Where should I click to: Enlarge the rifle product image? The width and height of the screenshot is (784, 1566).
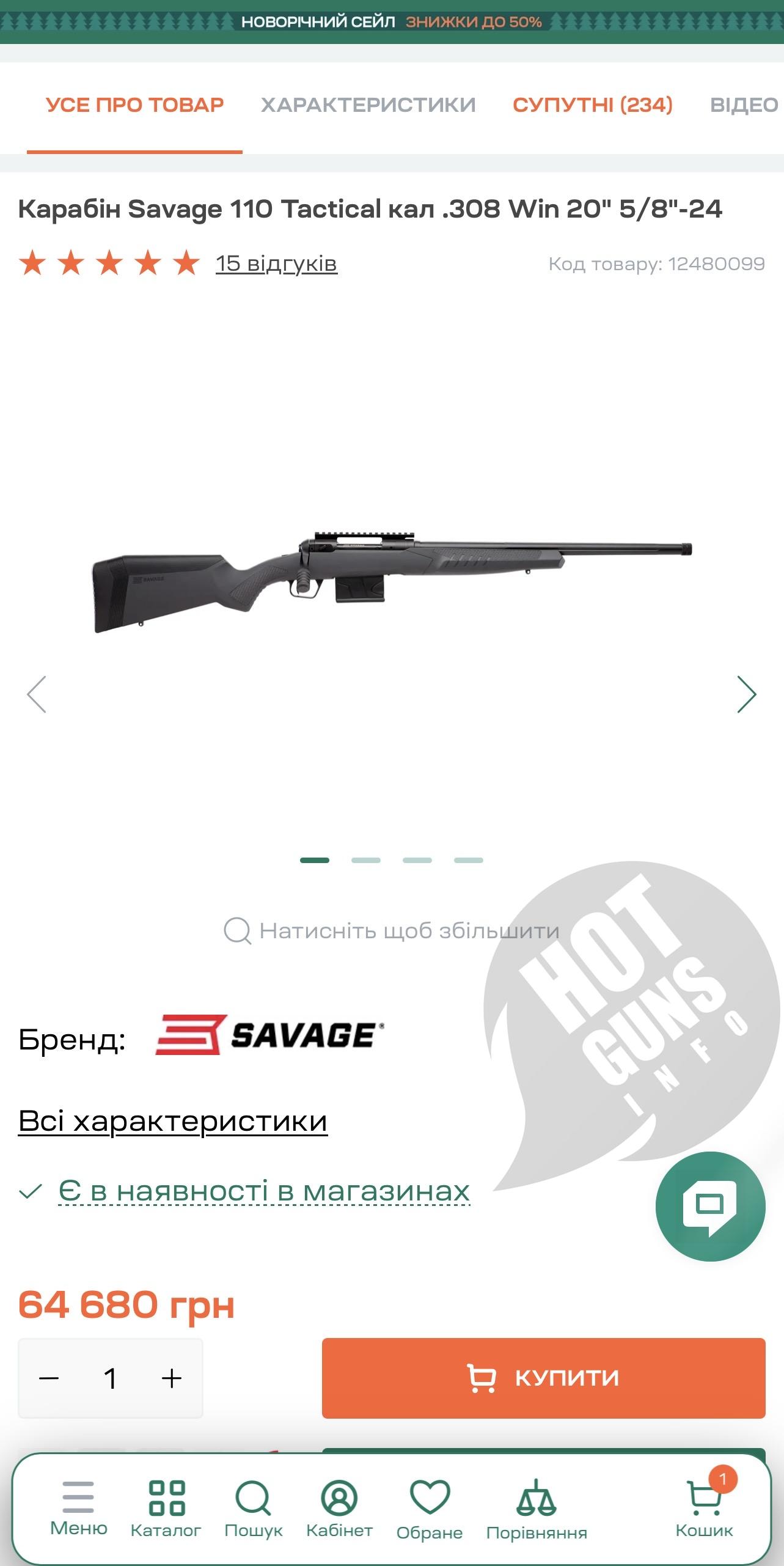(391, 581)
